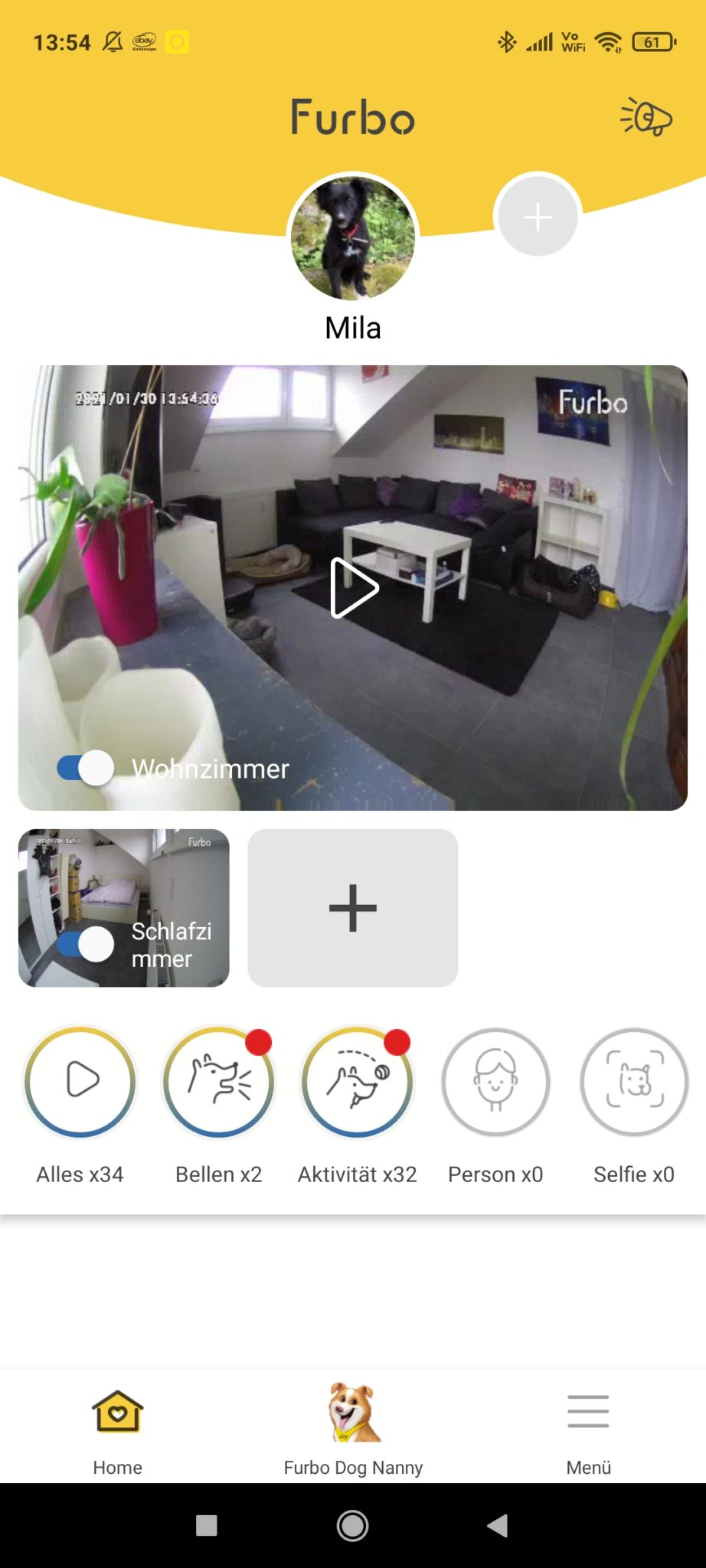This screenshot has height=1568, width=706.
Task: Toggle the Schlafzimmer camera switch
Action: 86,943
